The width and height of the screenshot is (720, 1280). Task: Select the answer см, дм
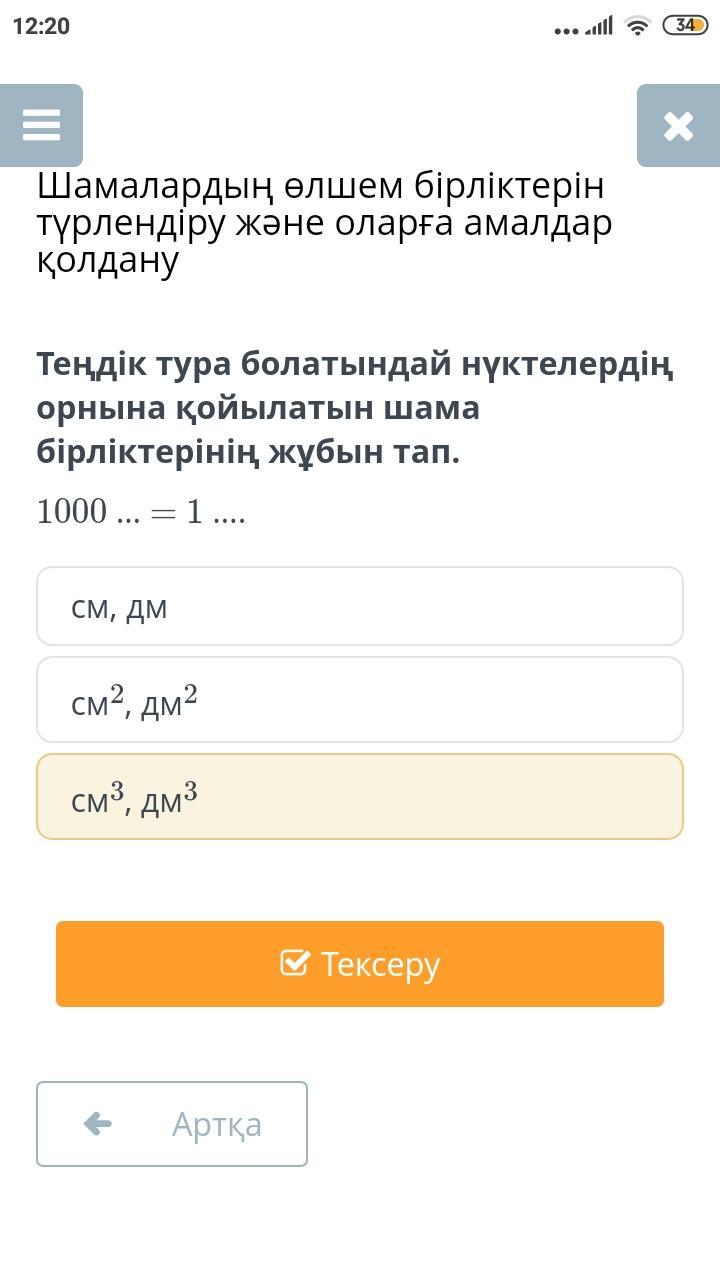click(360, 606)
